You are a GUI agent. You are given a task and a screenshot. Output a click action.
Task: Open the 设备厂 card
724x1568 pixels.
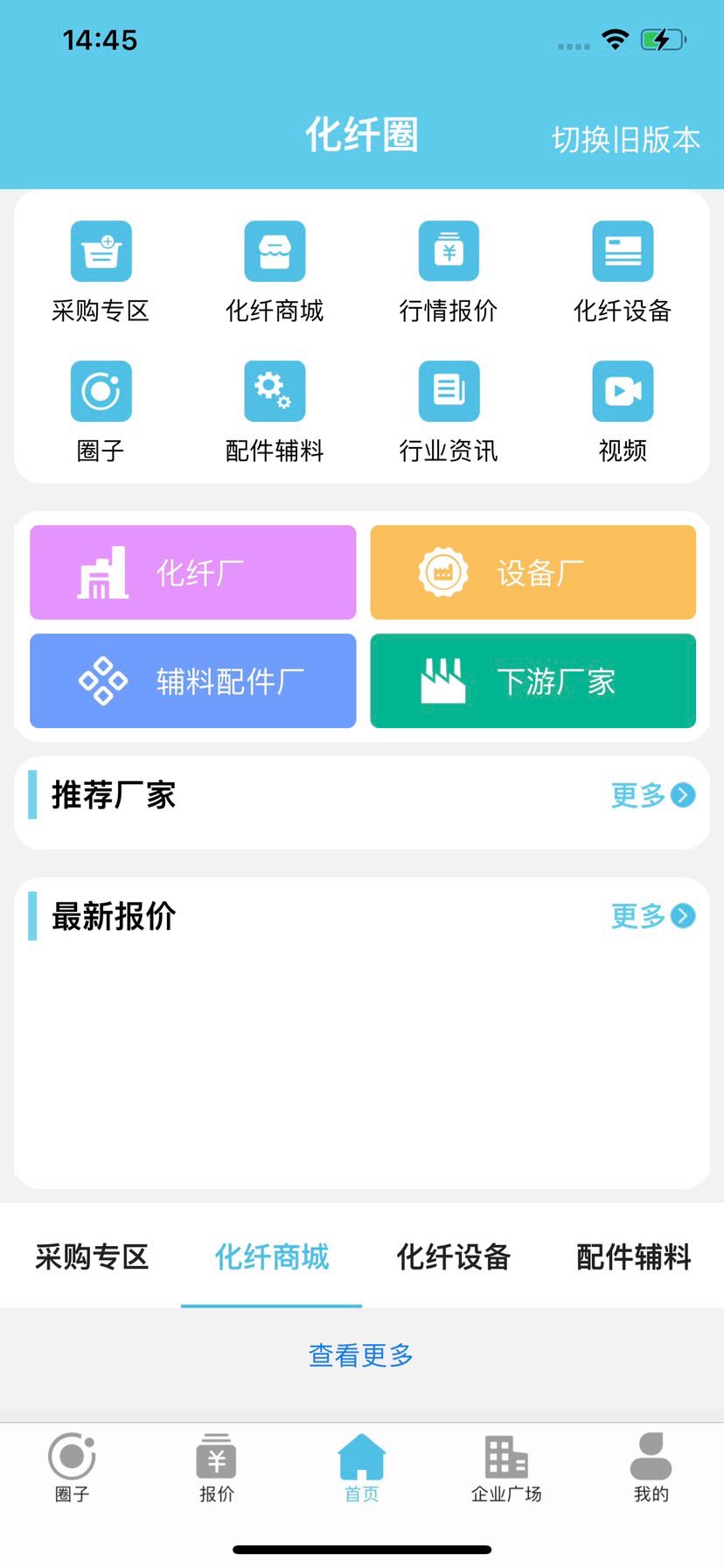click(x=533, y=572)
